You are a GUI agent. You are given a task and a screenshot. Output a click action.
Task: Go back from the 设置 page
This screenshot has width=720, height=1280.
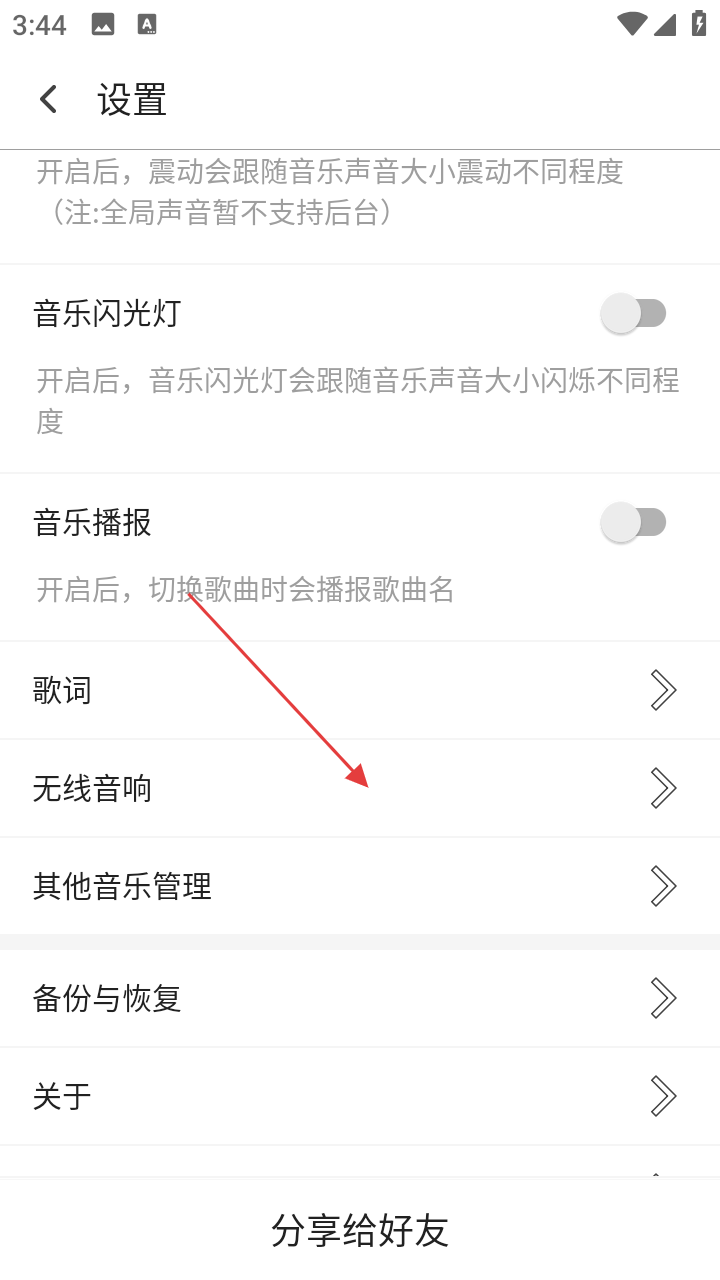click(48, 100)
